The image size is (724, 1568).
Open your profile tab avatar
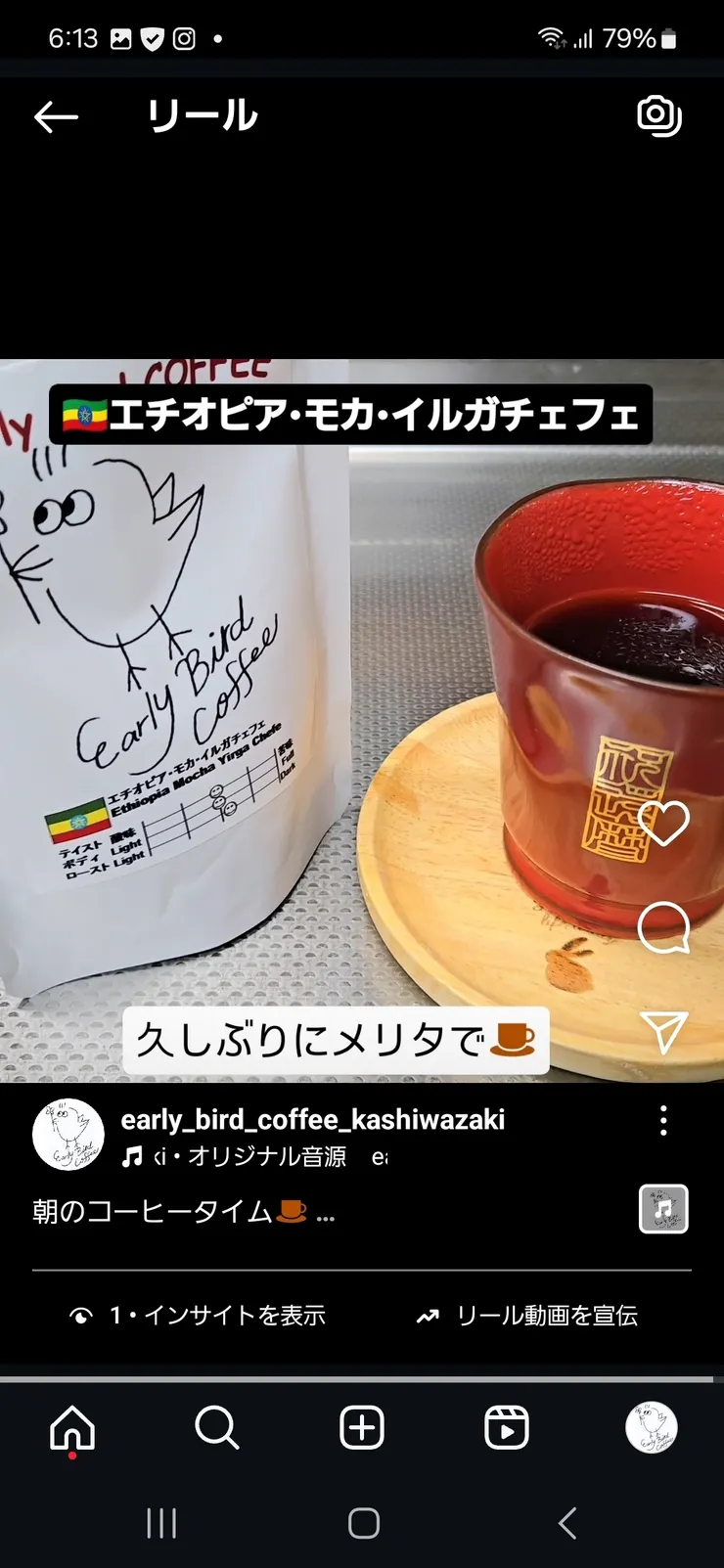click(x=652, y=1428)
